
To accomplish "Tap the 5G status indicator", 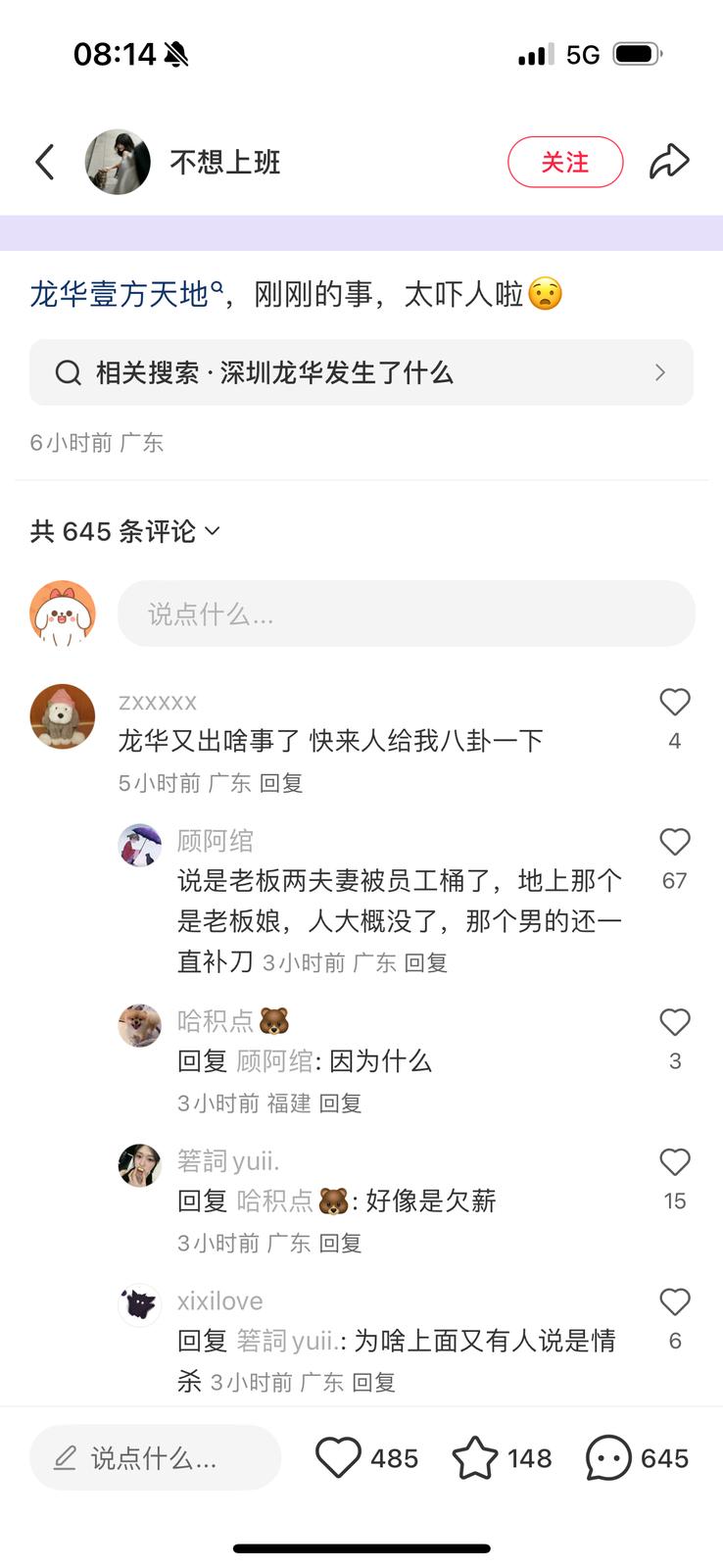I will click(x=584, y=54).
